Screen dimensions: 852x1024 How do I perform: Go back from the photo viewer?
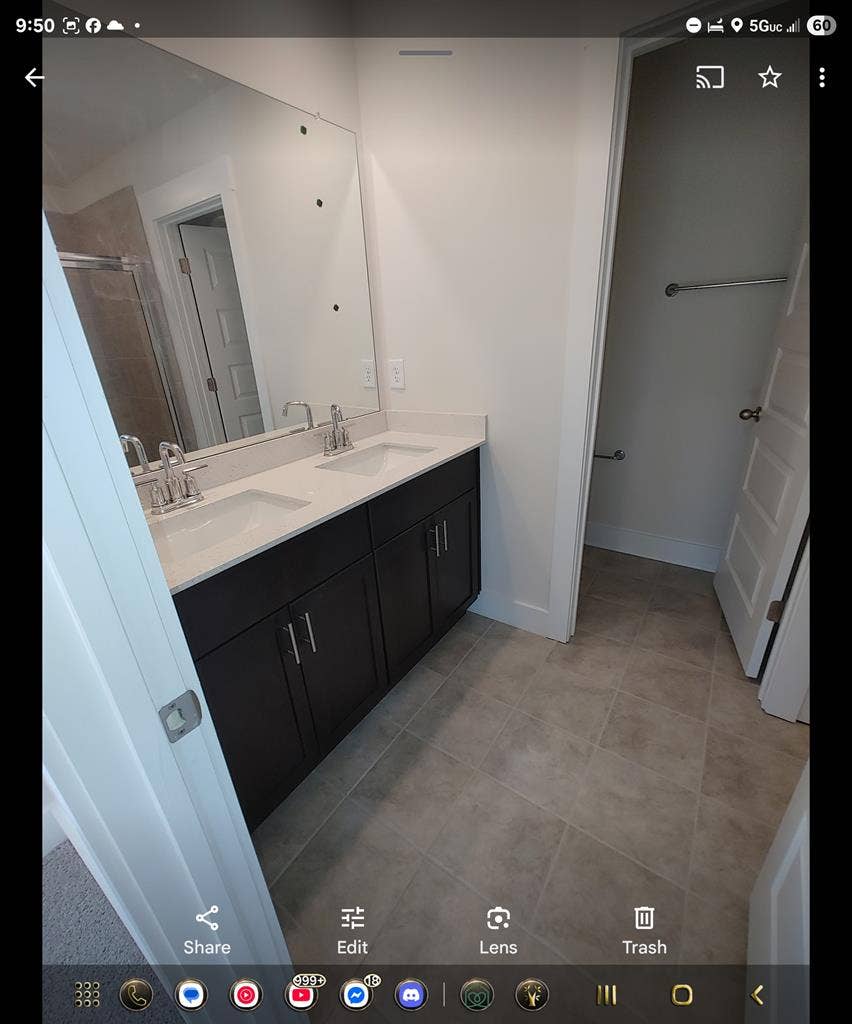tap(34, 78)
